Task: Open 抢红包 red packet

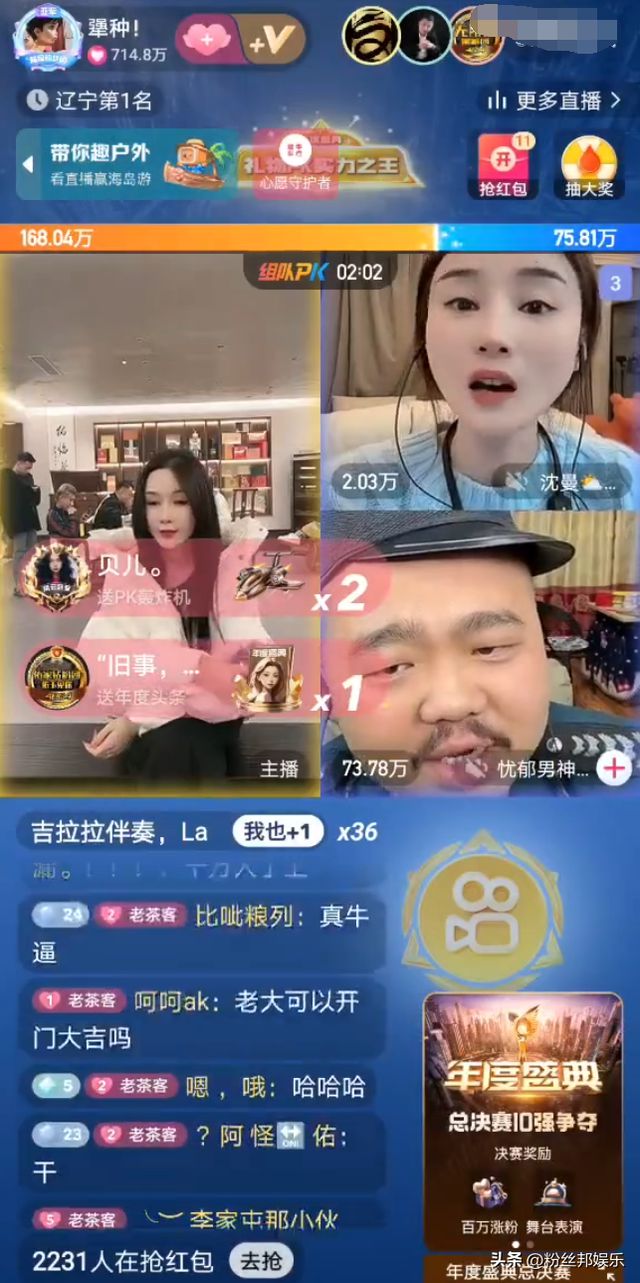Action: tap(504, 166)
